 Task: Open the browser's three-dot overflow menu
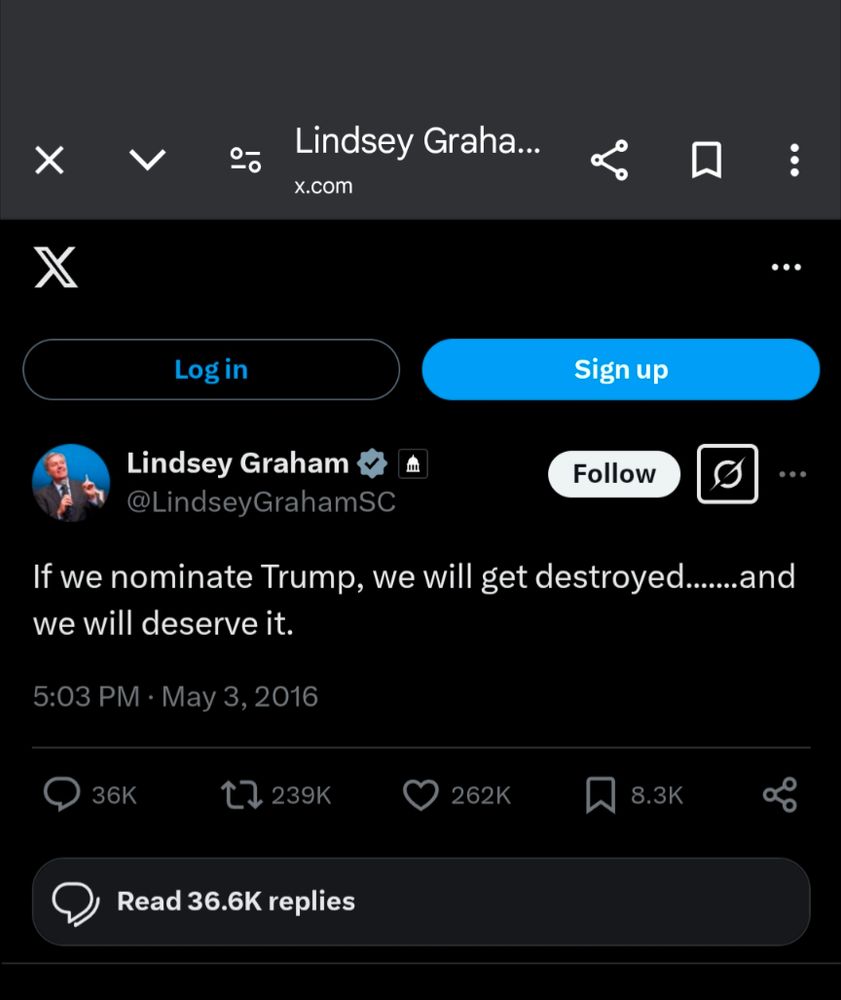coord(794,160)
